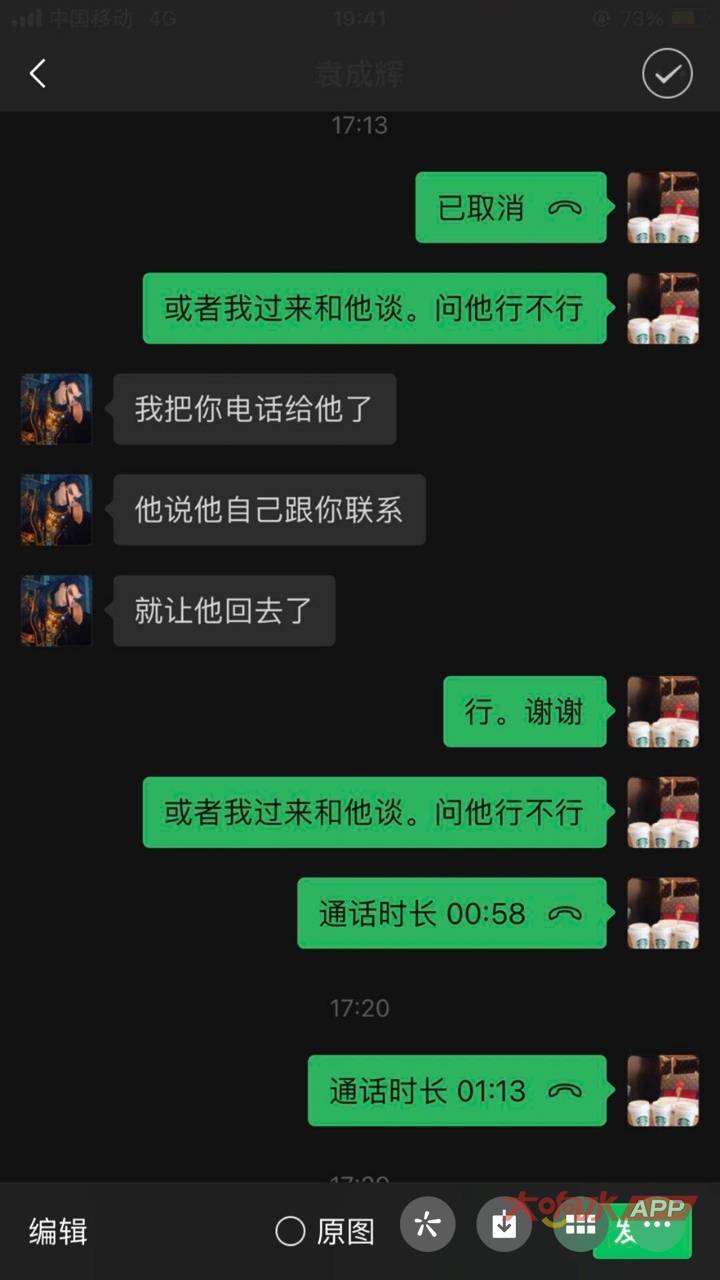
Task: Enable the 原图 original image option
Action: pos(290,1231)
